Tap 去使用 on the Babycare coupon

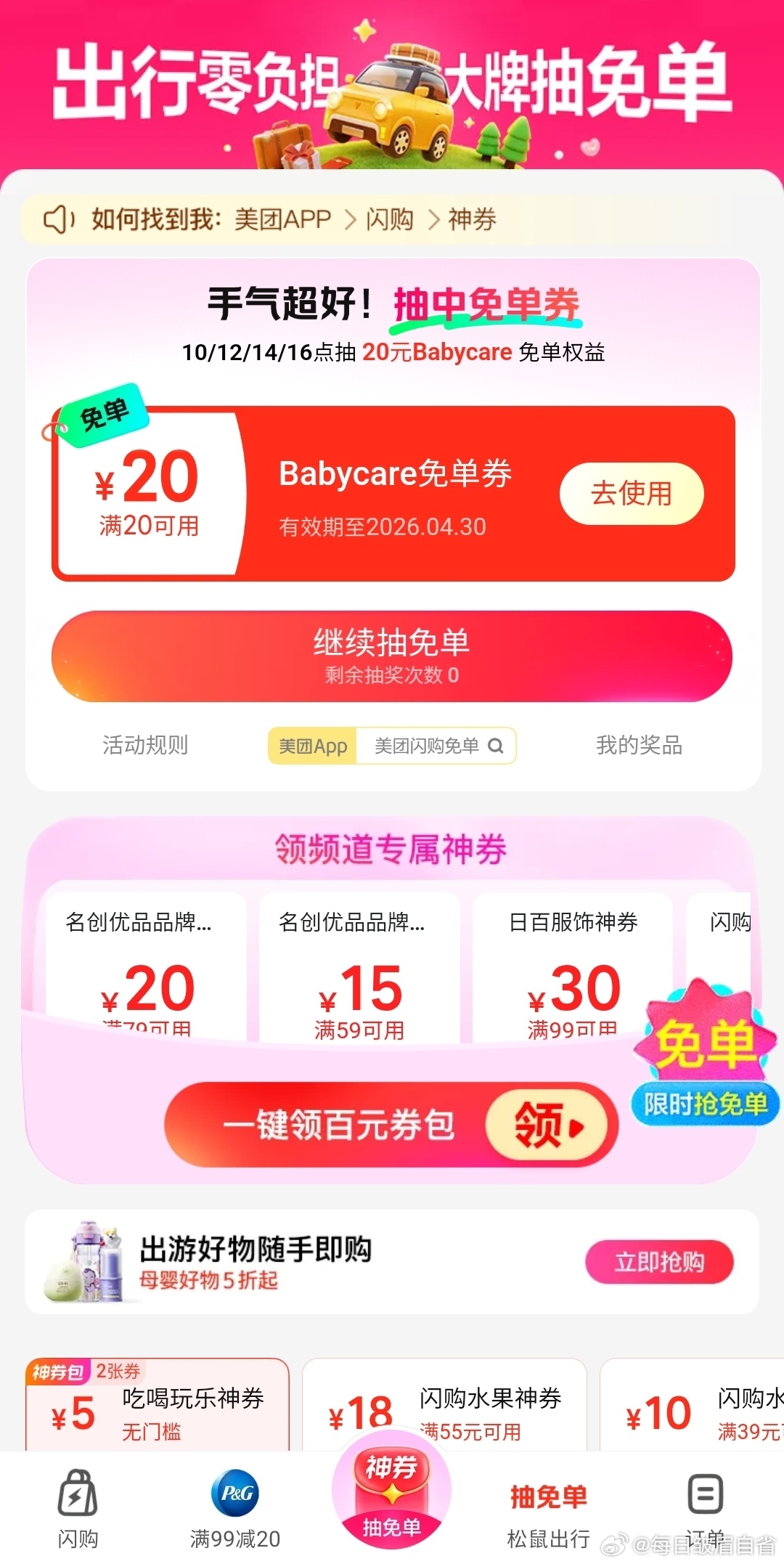point(631,494)
